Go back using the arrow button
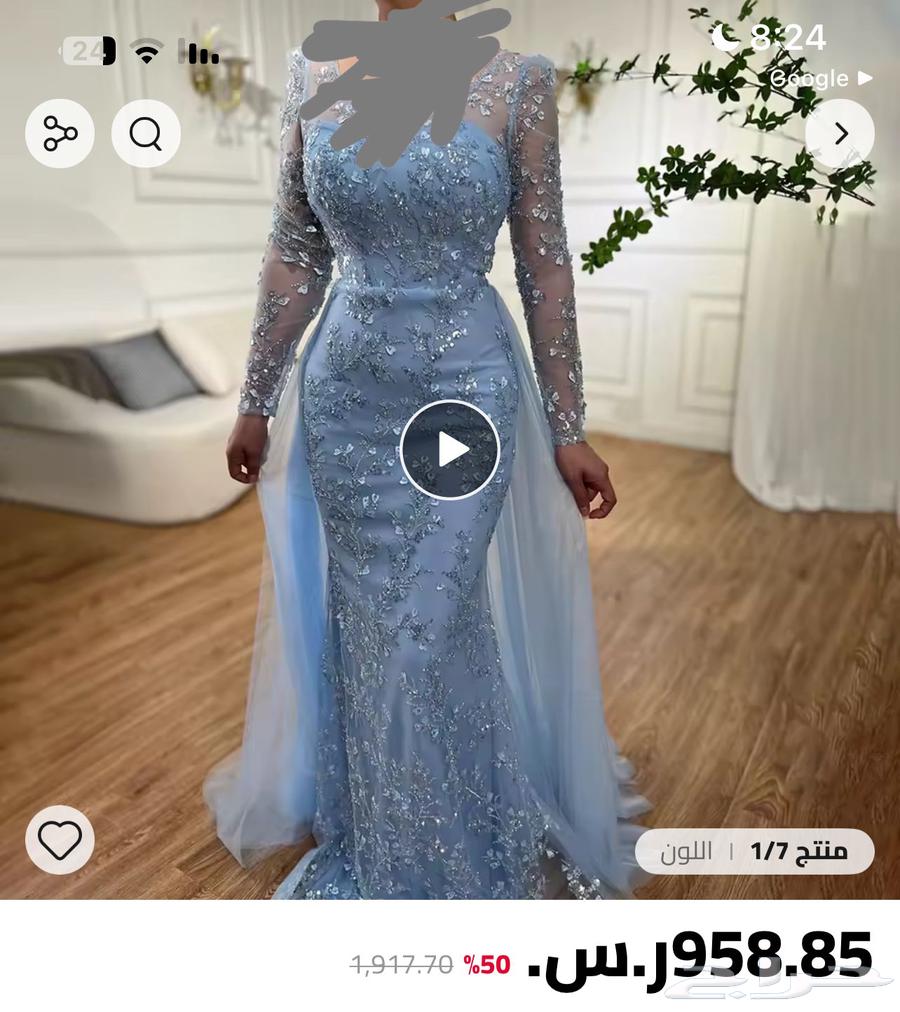Screen dimensions: 900x1012 (839, 133)
